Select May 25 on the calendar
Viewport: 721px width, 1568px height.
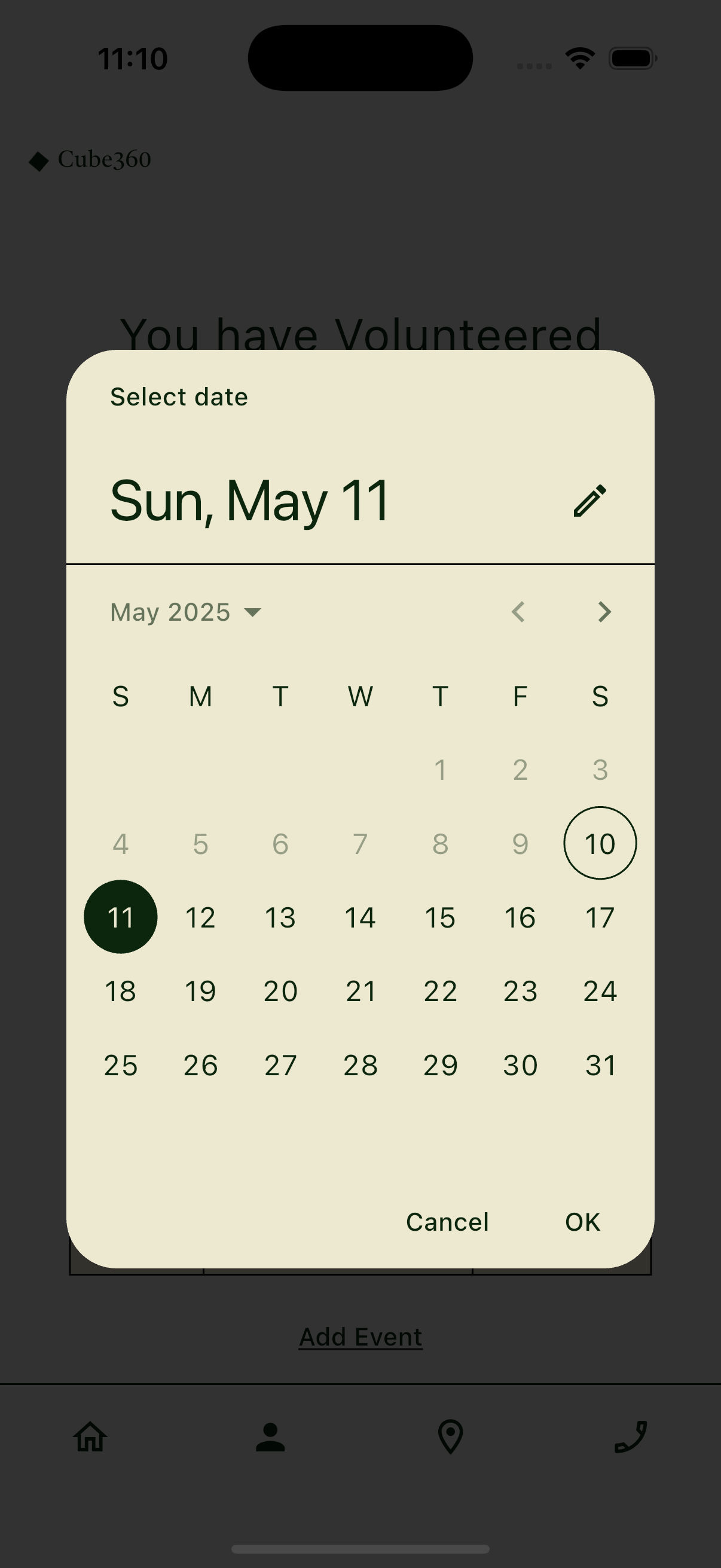pyautogui.click(x=121, y=1064)
